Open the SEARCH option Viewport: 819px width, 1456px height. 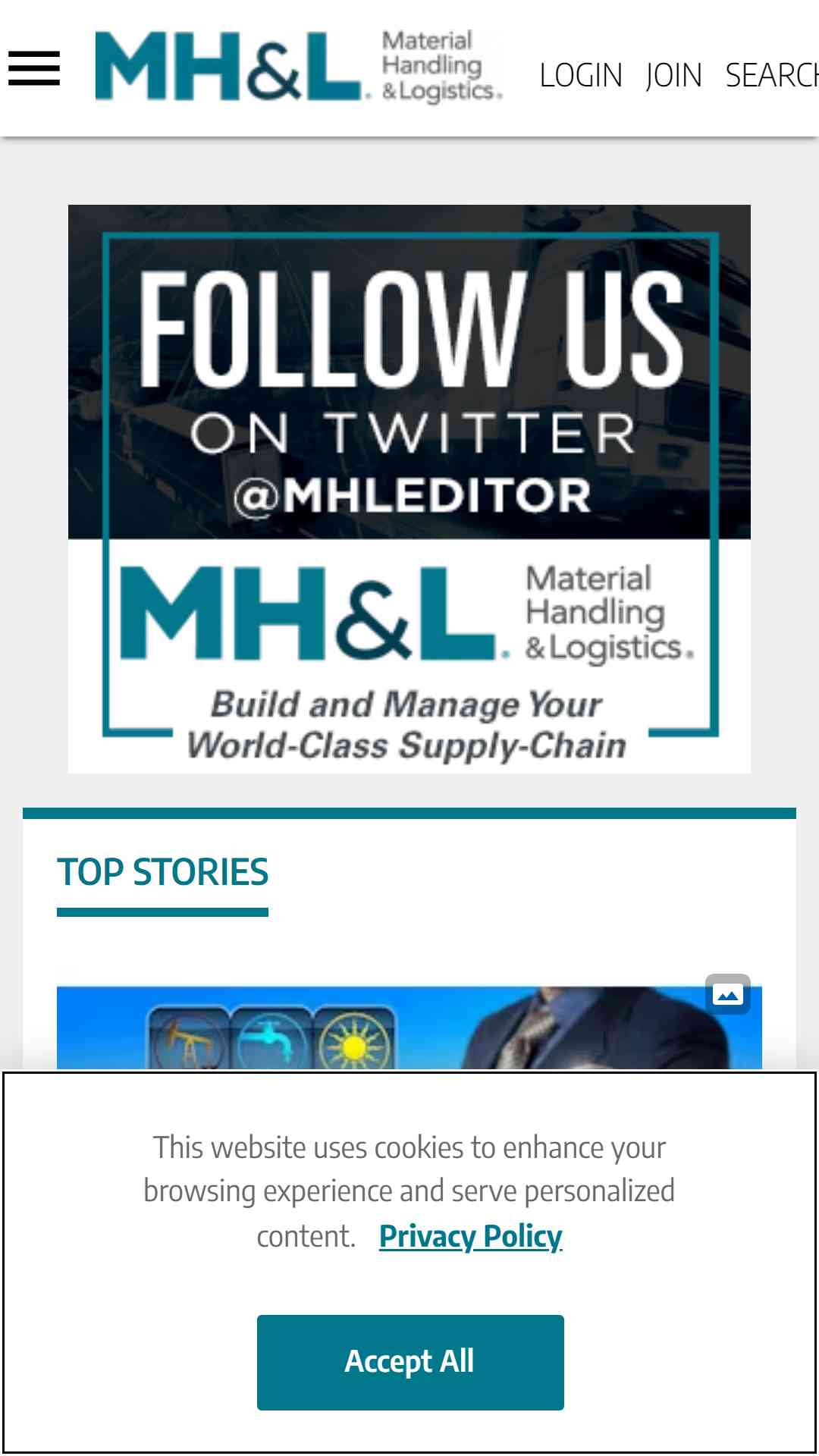771,75
